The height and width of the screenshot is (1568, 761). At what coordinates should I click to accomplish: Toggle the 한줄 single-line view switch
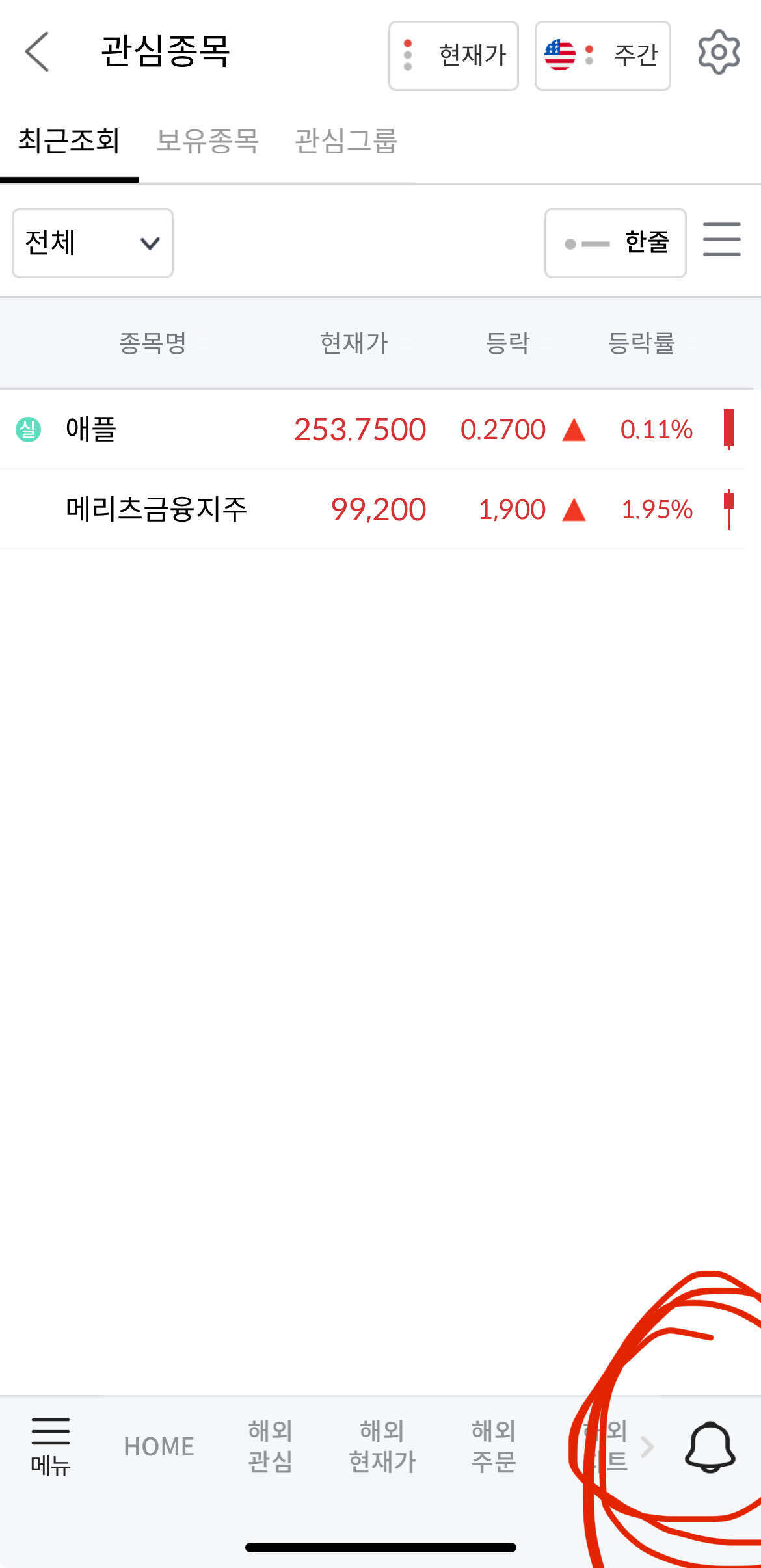coord(614,243)
